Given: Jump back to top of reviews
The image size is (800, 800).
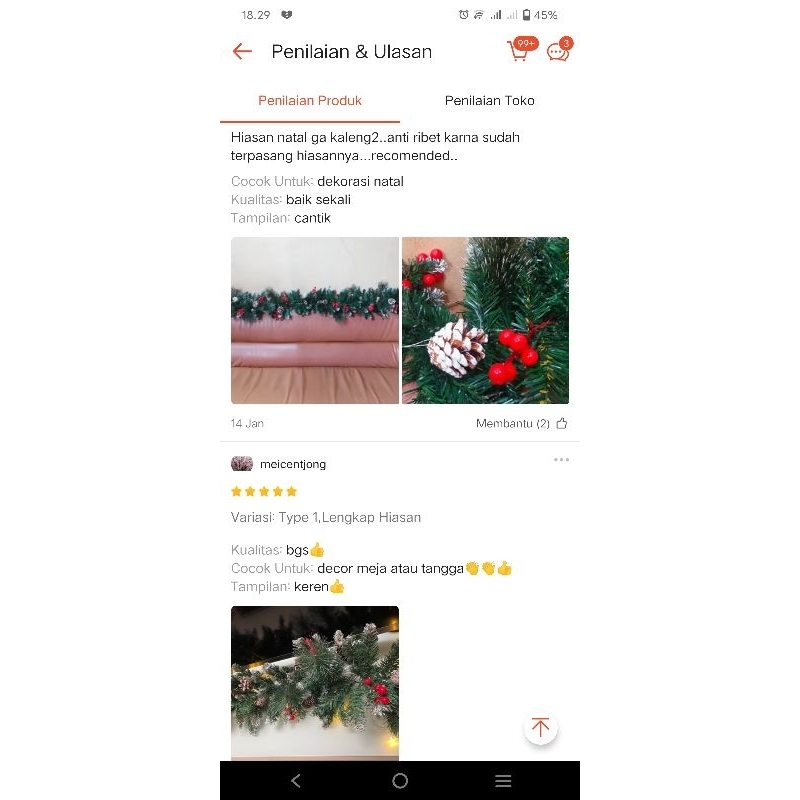Looking at the screenshot, I should coord(540,728).
